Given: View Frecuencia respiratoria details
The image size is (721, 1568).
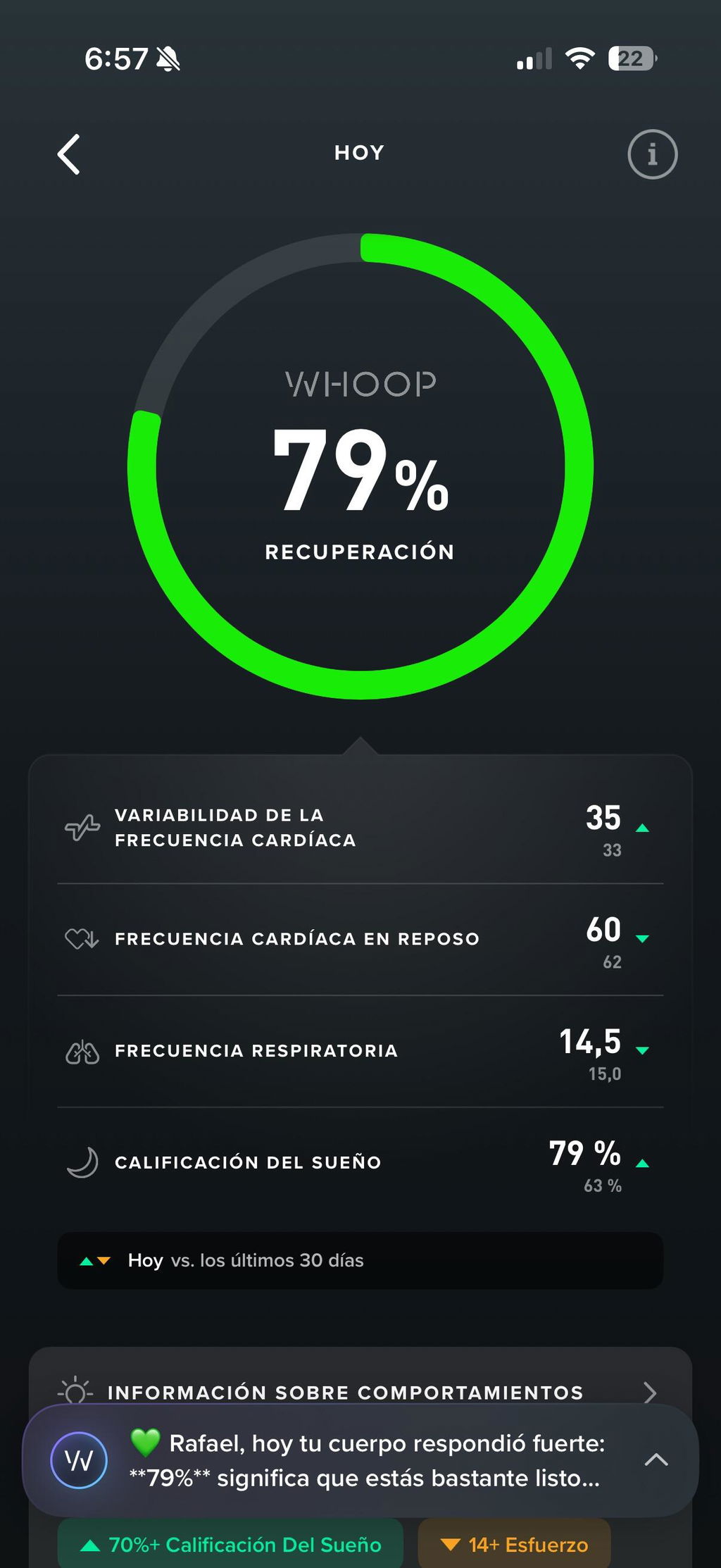Looking at the screenshot, I should tap(360, 1051).
